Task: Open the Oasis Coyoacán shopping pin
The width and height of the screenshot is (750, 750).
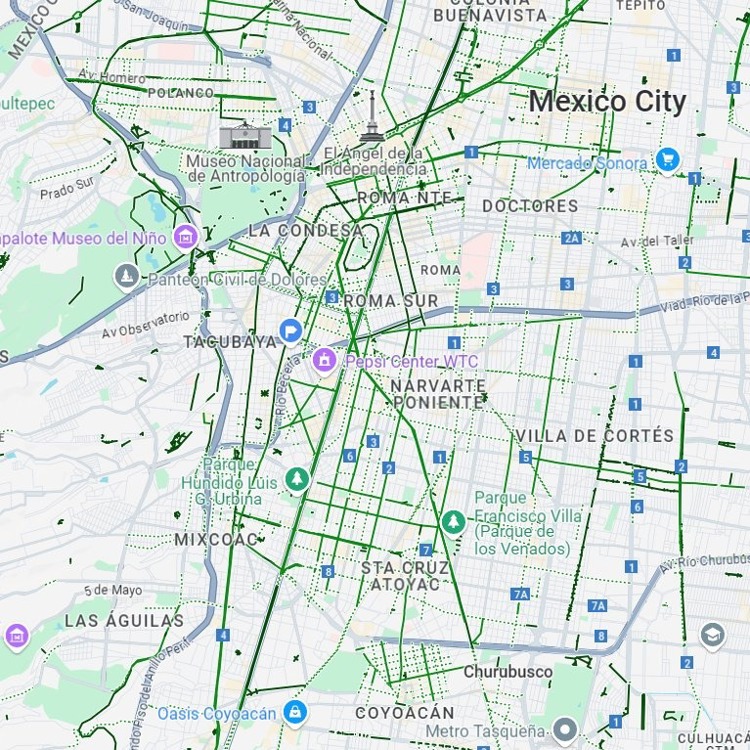Action: coord(294,712)
